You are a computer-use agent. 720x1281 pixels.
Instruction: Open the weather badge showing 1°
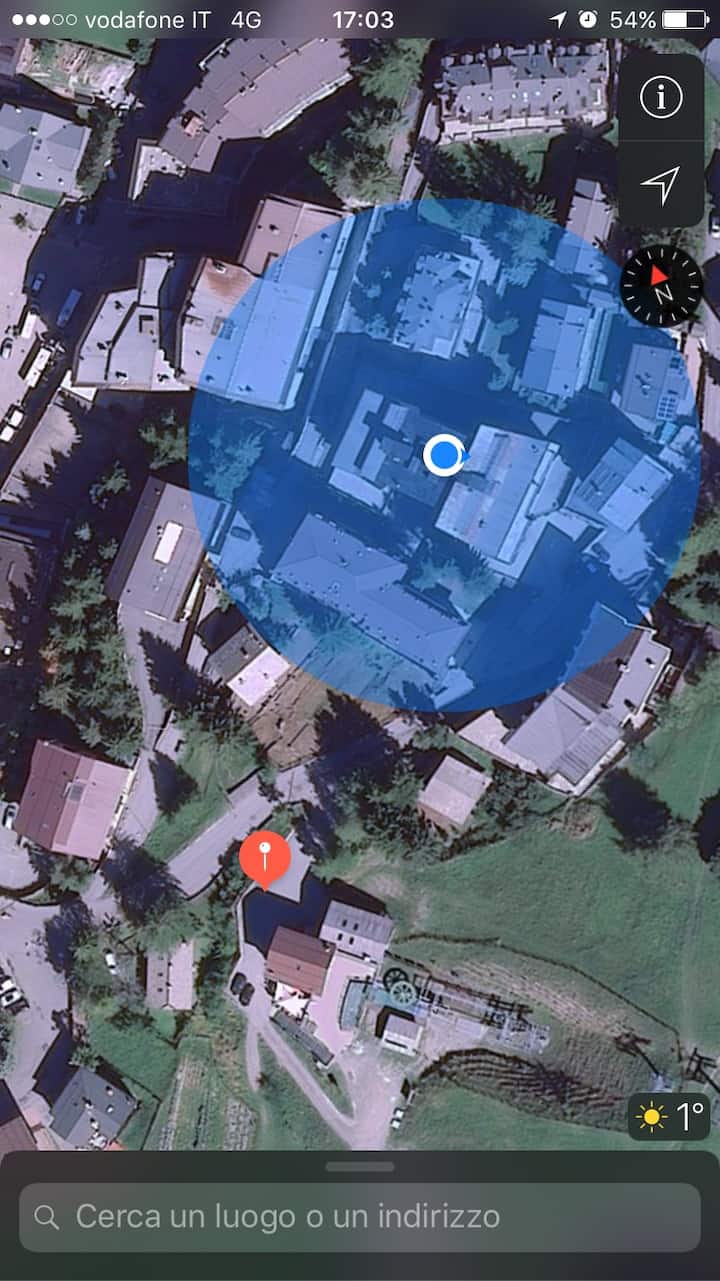click(x=669, y=1116)
